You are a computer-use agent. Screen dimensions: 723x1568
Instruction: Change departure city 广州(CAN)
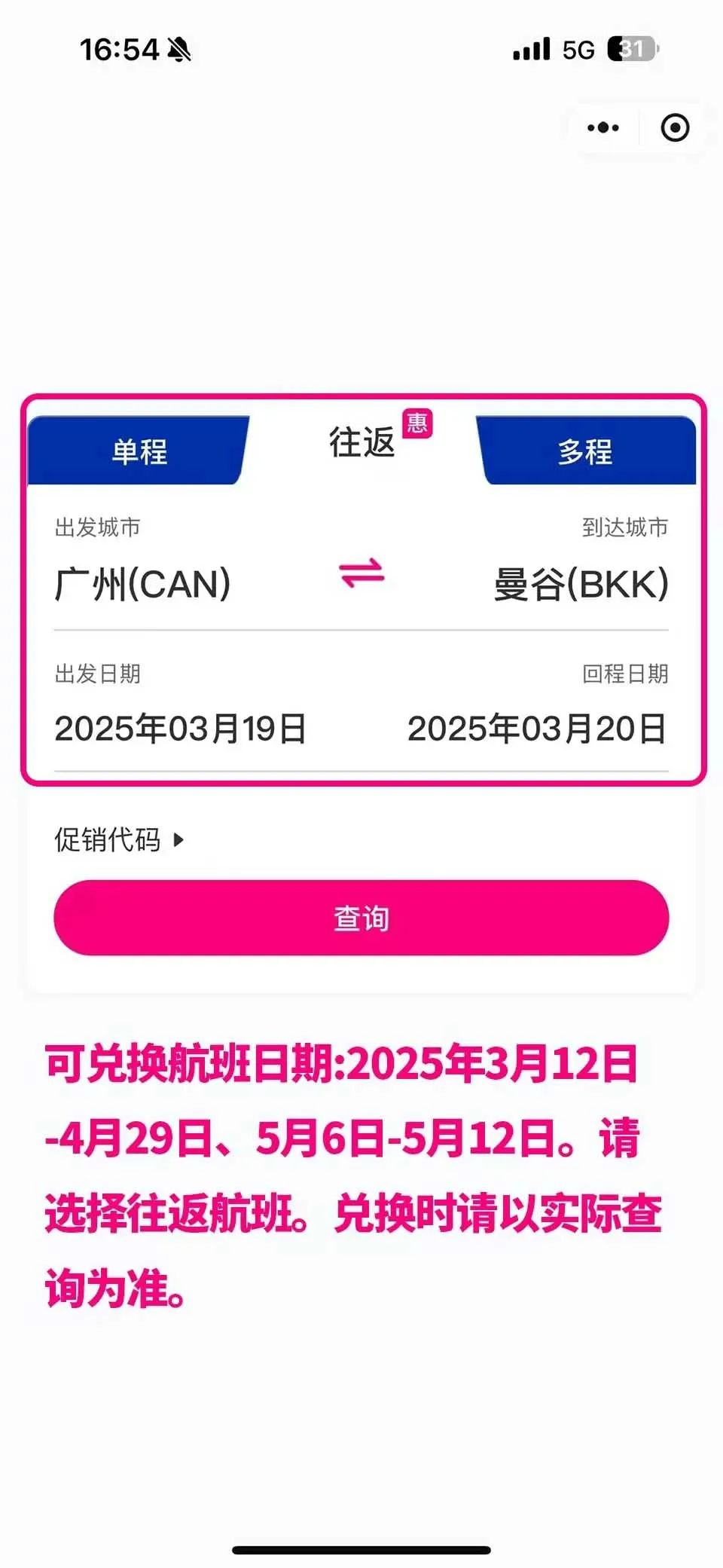[143, 584]
